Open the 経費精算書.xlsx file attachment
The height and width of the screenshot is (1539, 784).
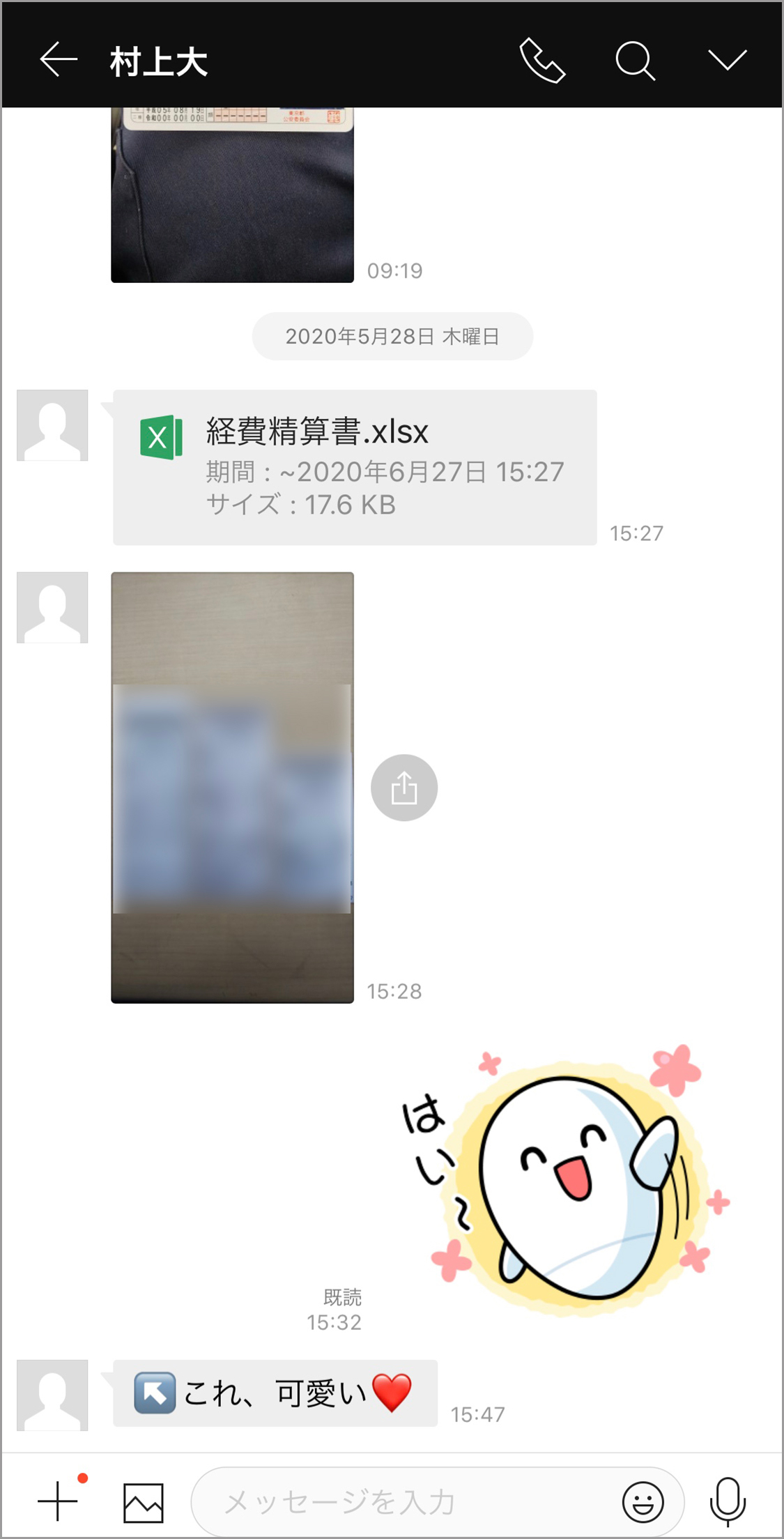pyautogui.click(x=354, y=467)
